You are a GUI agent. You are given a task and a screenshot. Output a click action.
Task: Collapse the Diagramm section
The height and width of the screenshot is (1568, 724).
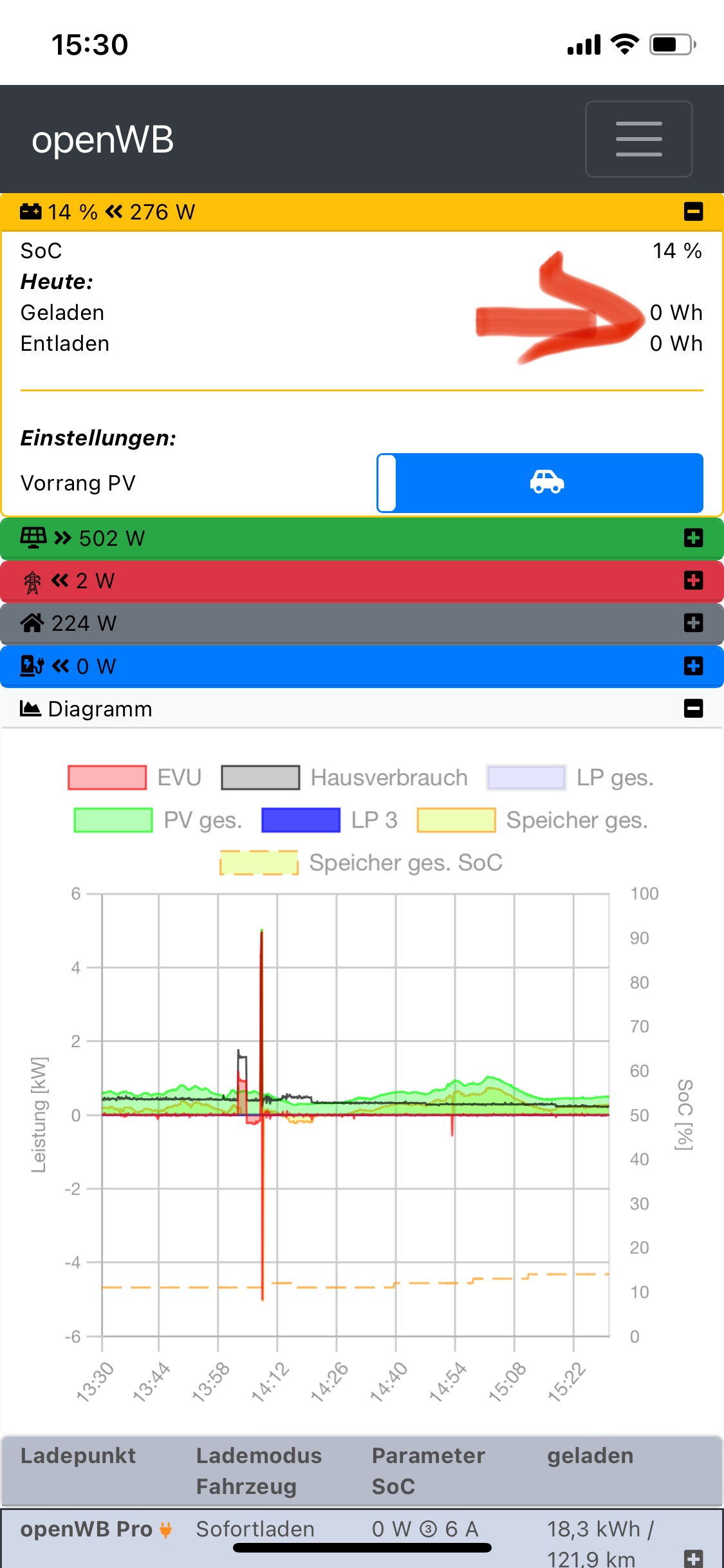pyautogui.click(x=693, y=709)
